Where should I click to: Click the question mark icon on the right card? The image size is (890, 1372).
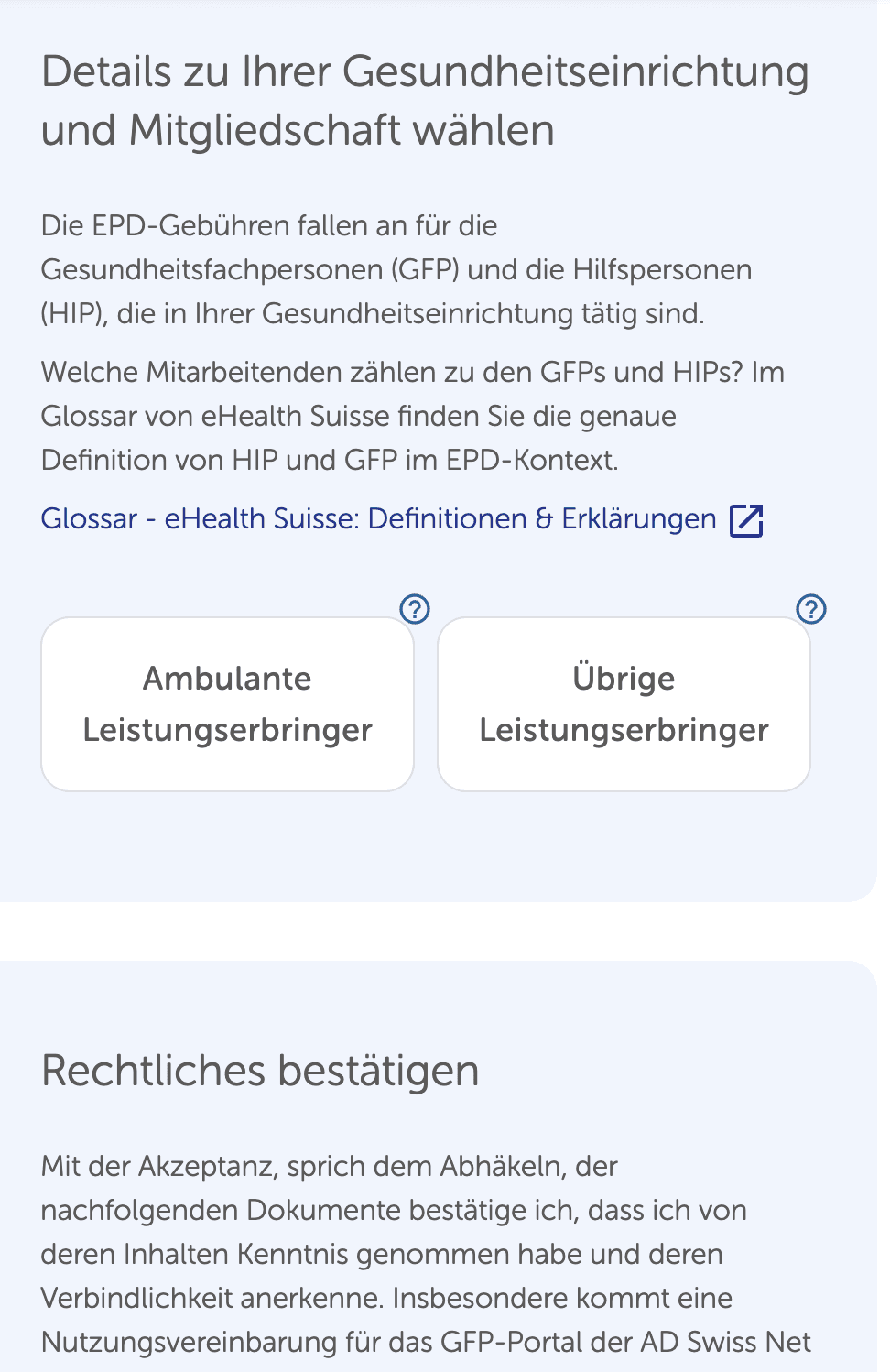[x=811, y=607]
